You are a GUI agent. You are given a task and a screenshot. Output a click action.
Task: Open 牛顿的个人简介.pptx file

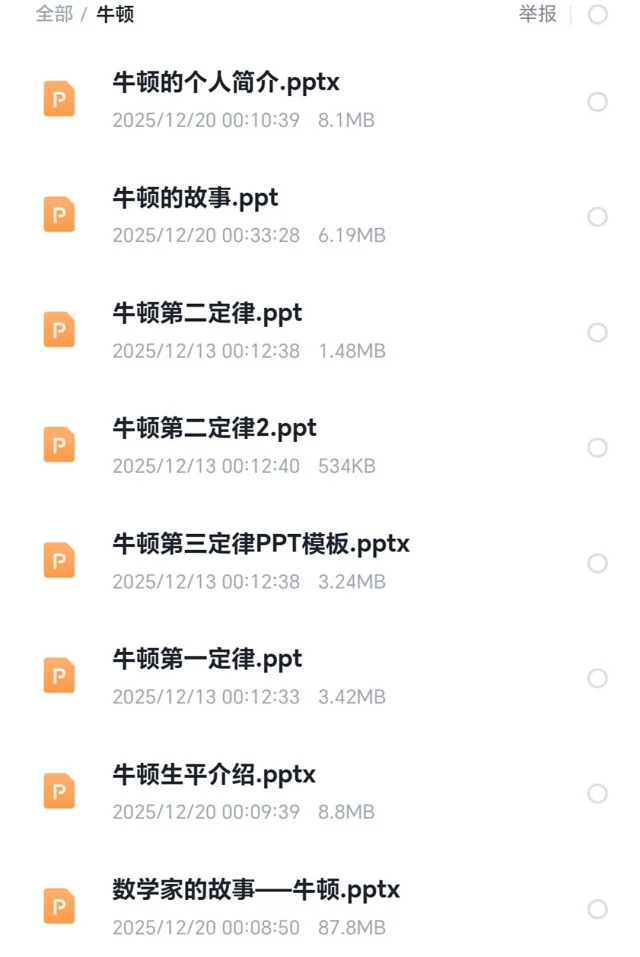coord(226,83)
